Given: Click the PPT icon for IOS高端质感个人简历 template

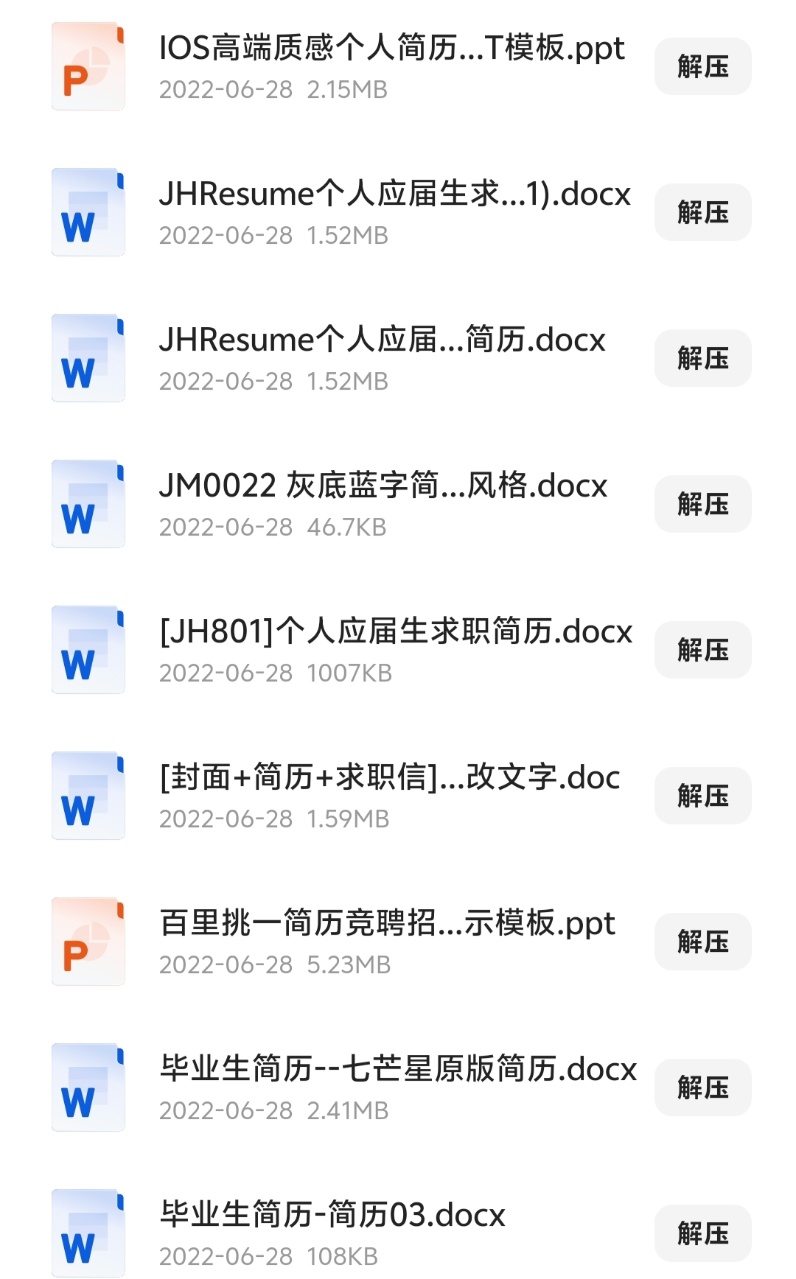Looking at the screenshot, I should [88, 66].
